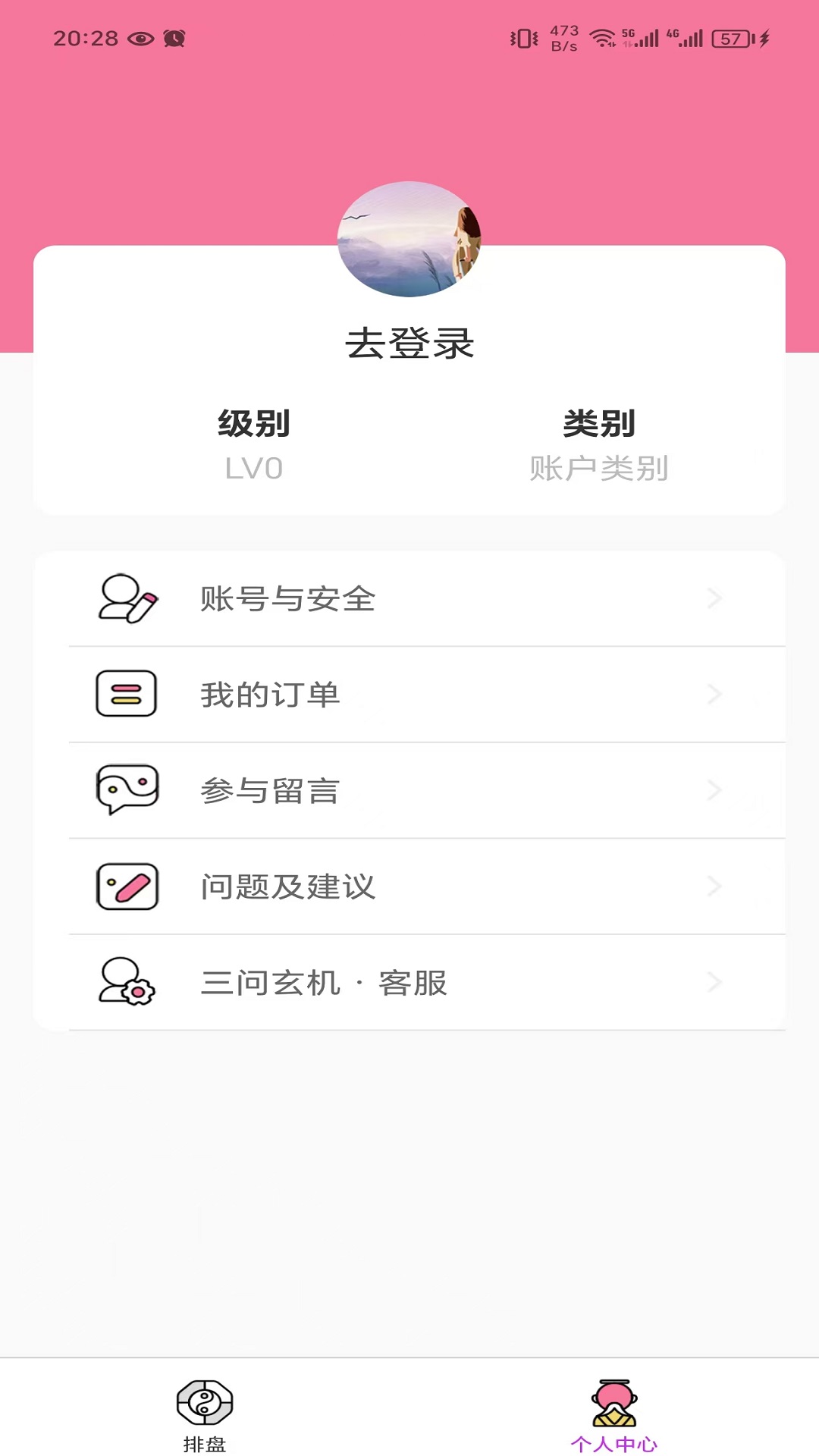Select the yin-yang chat bubble icon for 参与留言
The height and width of the screenshot is (1456, 819).
tap(126, 791)
